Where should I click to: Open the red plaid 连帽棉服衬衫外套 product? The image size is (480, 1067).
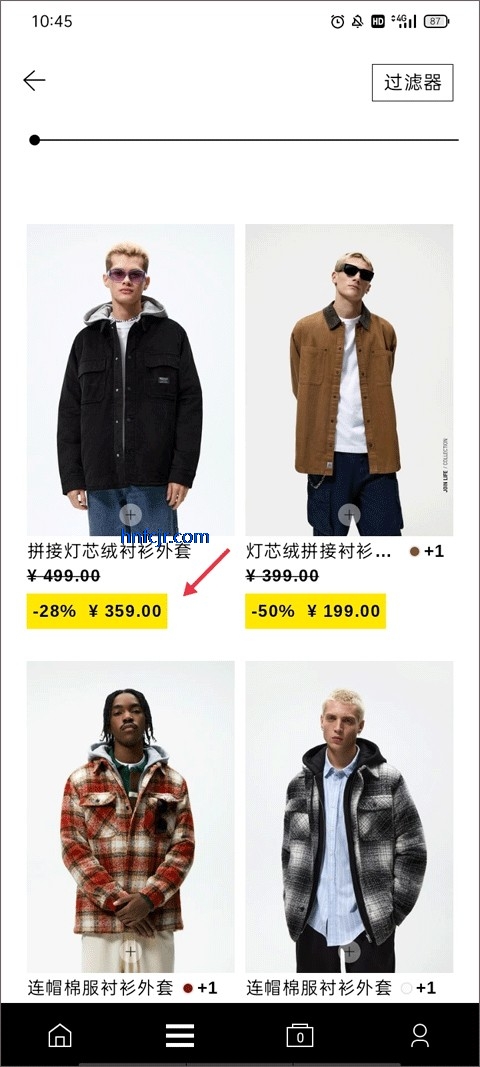(x=131, y=817)
